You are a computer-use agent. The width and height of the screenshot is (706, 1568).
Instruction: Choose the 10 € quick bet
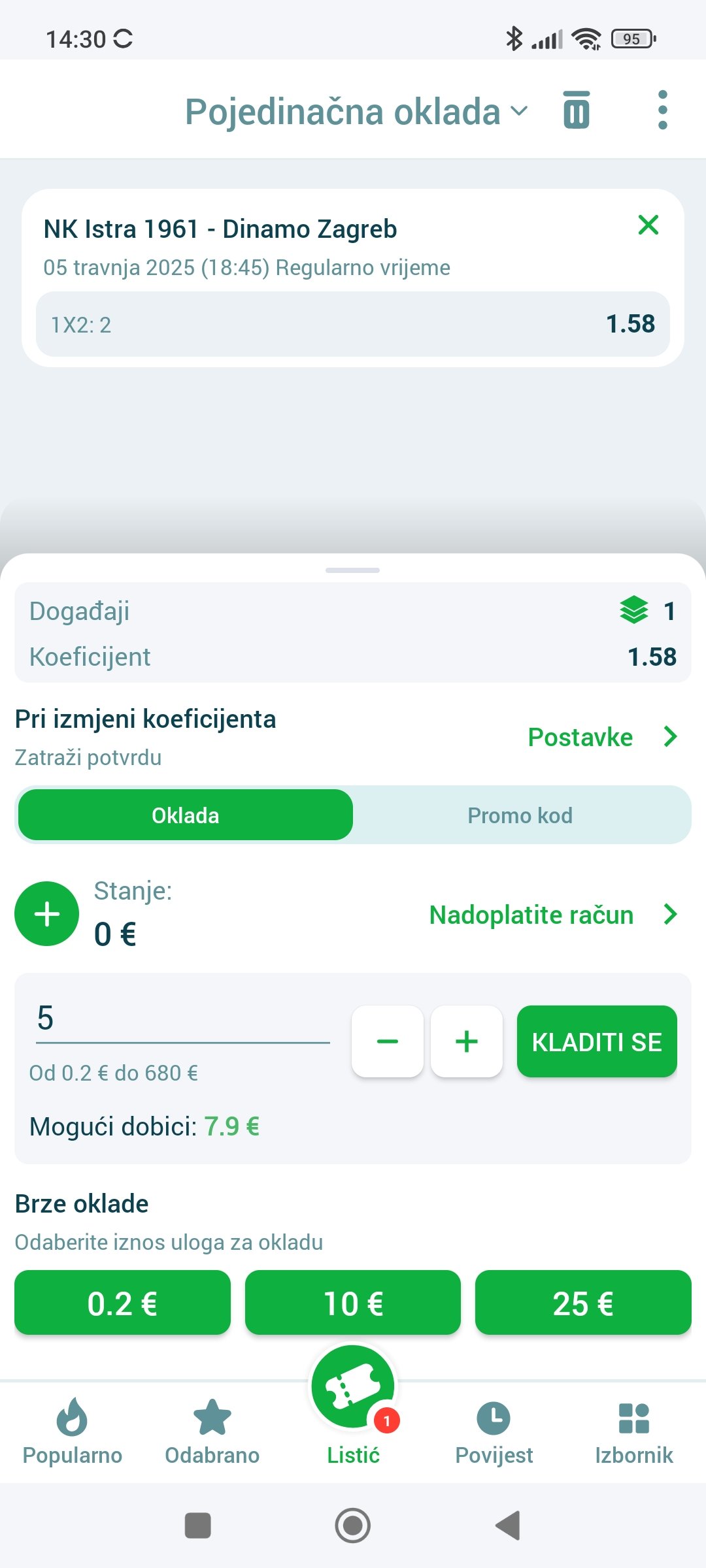353,1303
